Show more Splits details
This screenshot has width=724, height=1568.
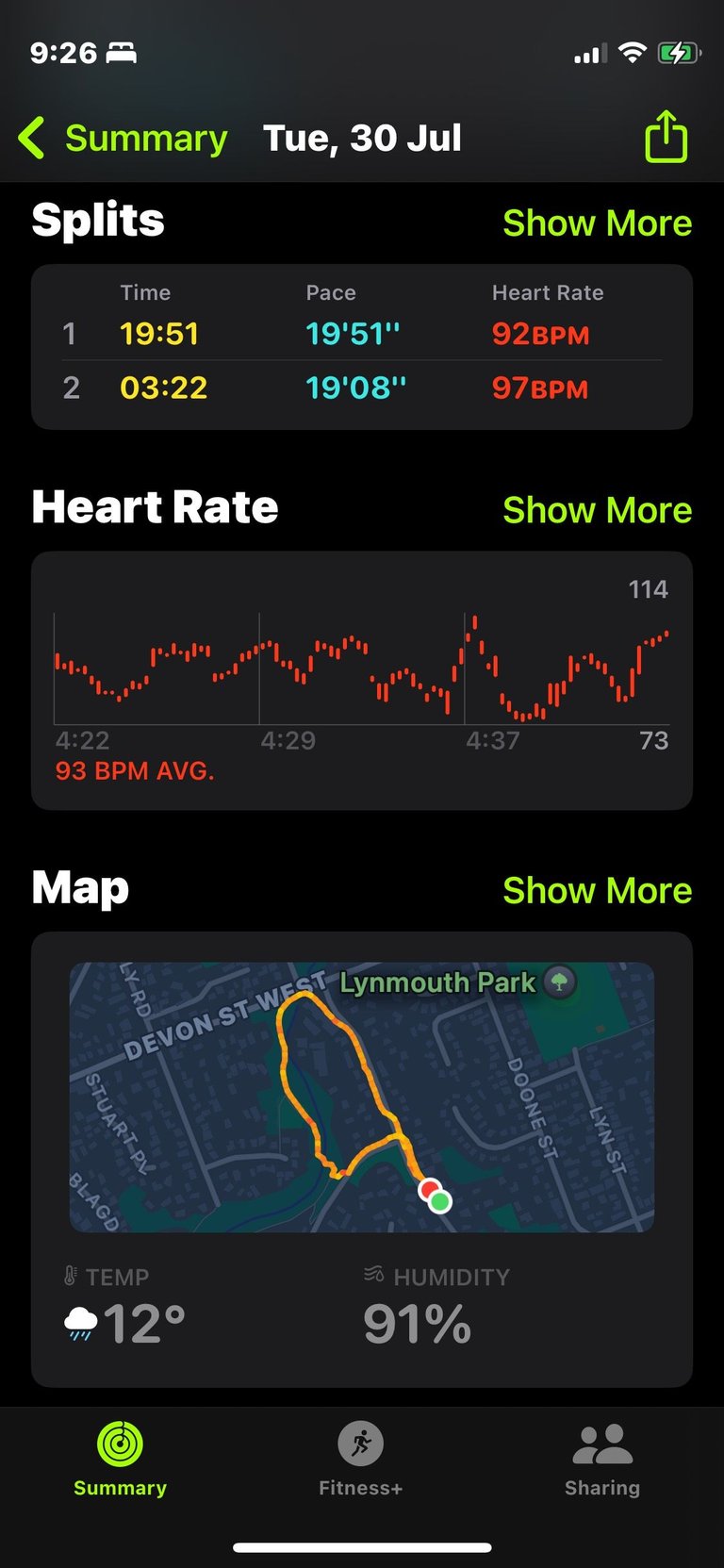click(597, 223)
